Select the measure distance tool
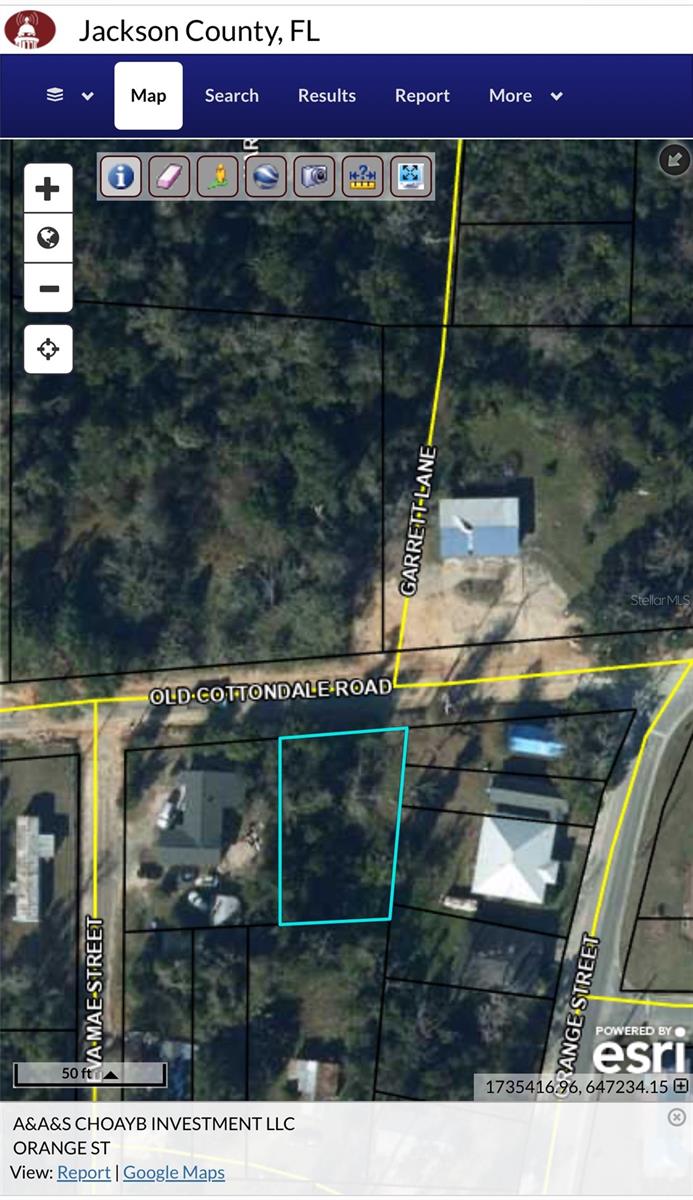693x1200 pixels. pyautogui.click(x=362, y=177)
